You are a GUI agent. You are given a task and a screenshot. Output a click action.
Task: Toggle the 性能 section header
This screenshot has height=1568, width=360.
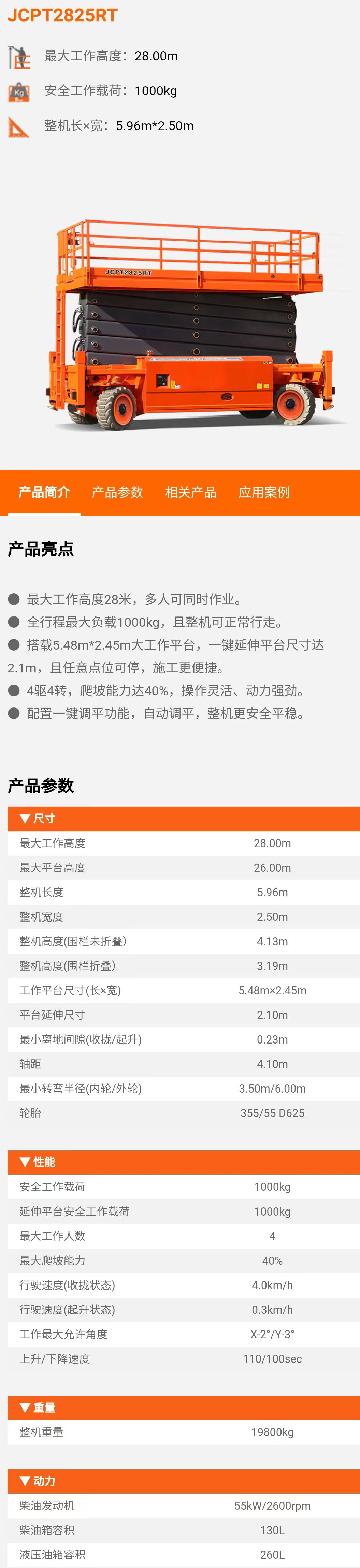point(37,1161)
